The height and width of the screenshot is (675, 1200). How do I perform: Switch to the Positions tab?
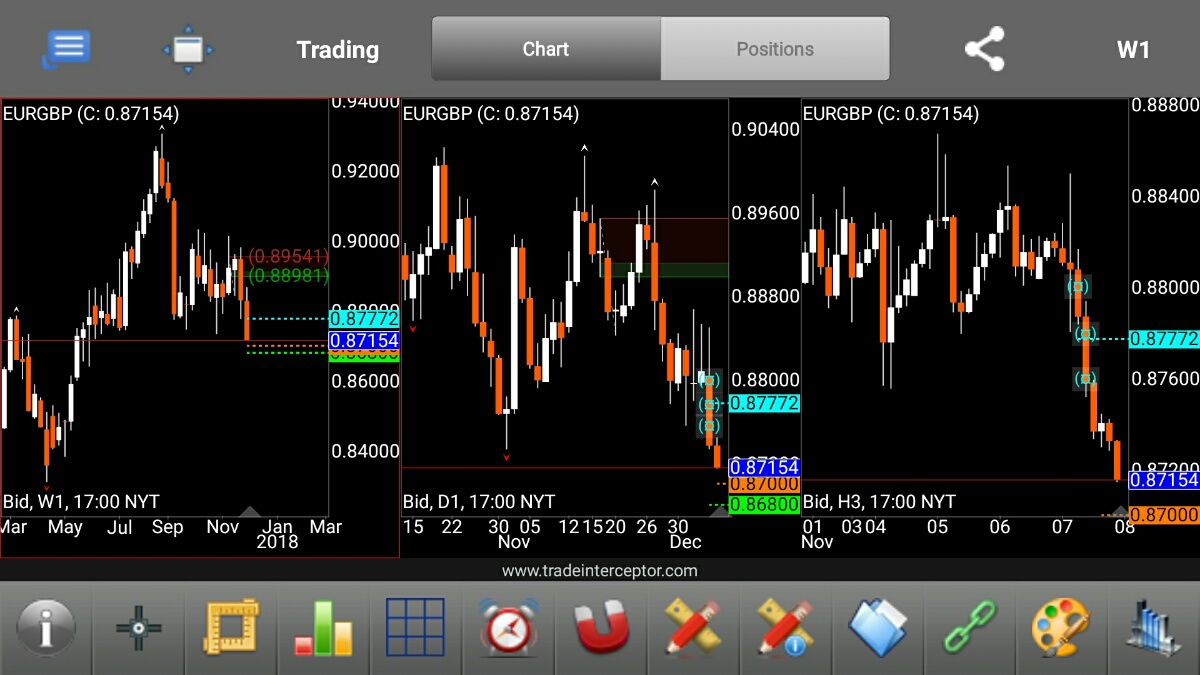[x=775, y=49]
